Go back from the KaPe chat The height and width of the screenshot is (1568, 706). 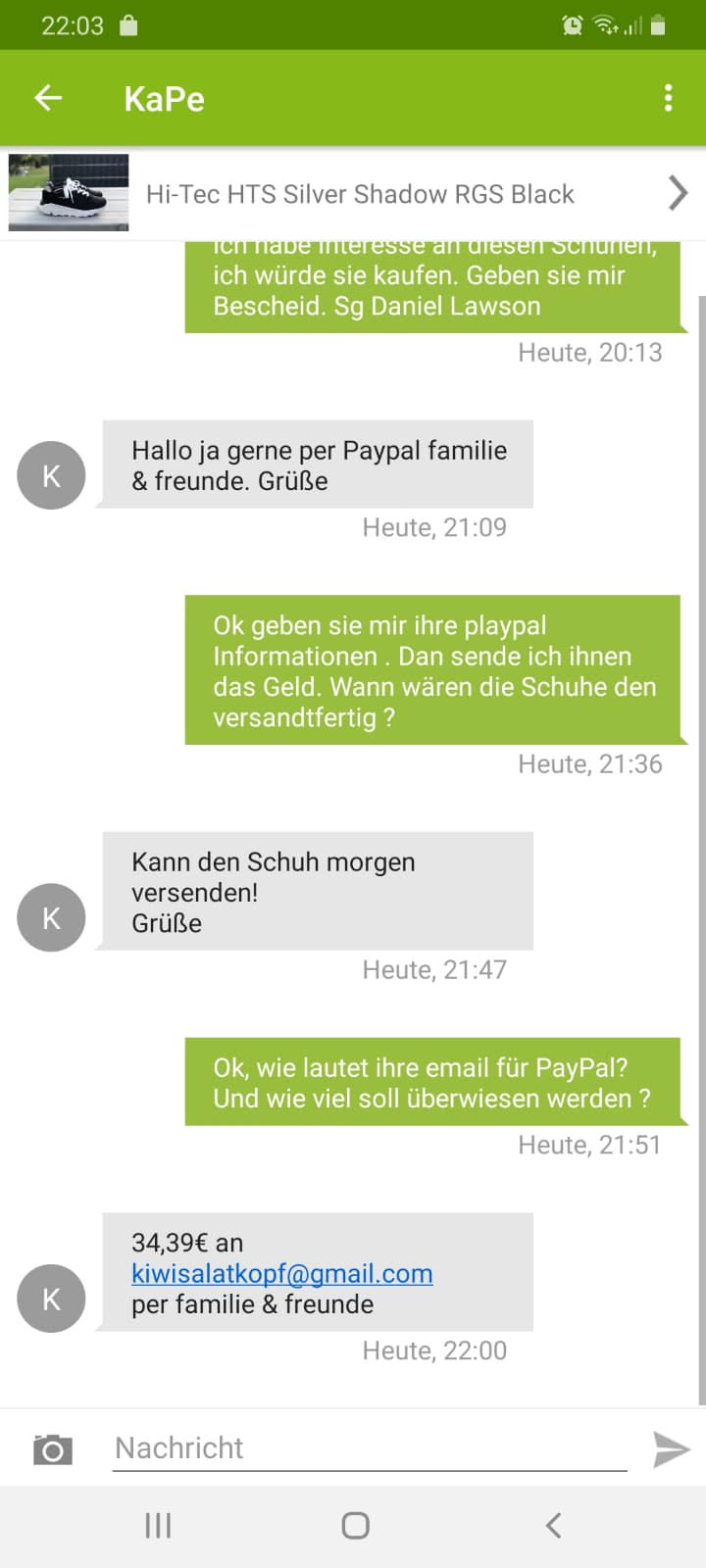click(x=48, y=98)
